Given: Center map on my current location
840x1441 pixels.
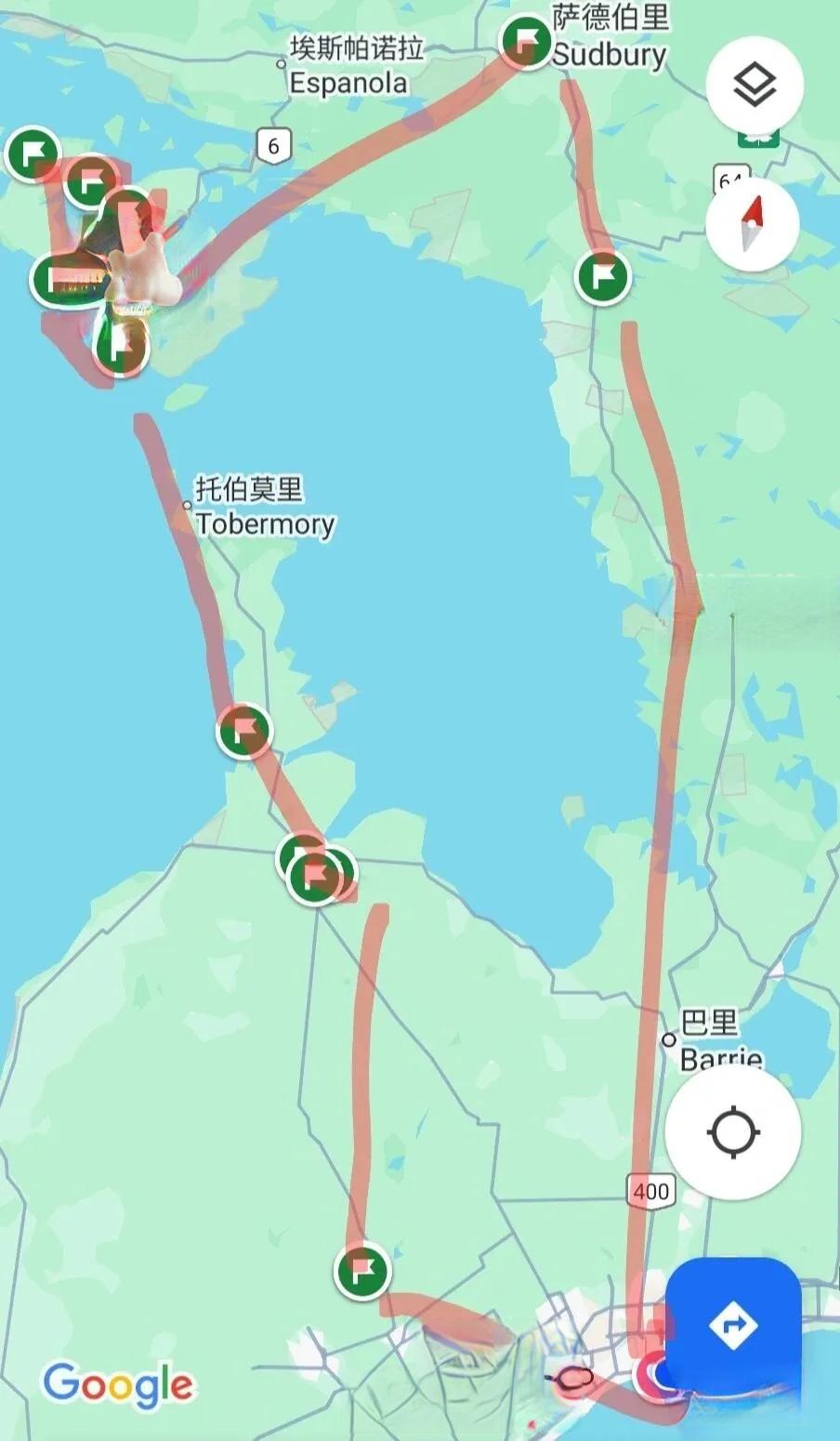Looking at the screenshot, I should click(733, 1131).
